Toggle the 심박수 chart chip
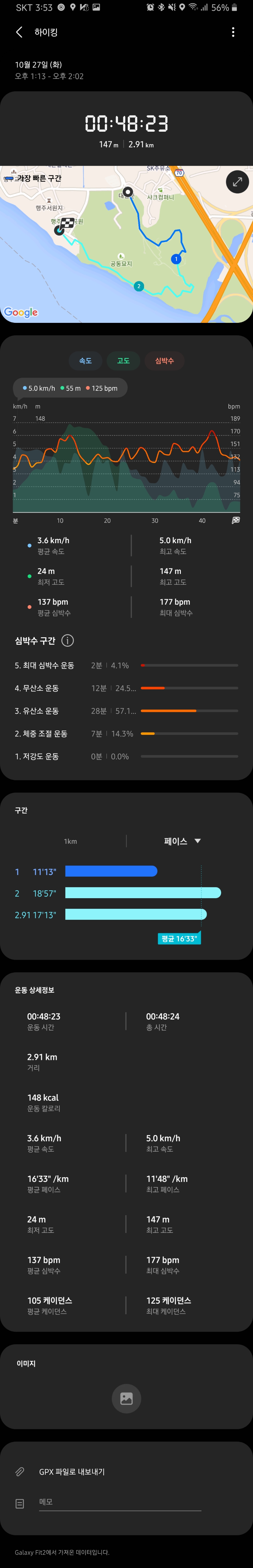The width and height of the screenshot is (253, 1568). tap(164, 361)
